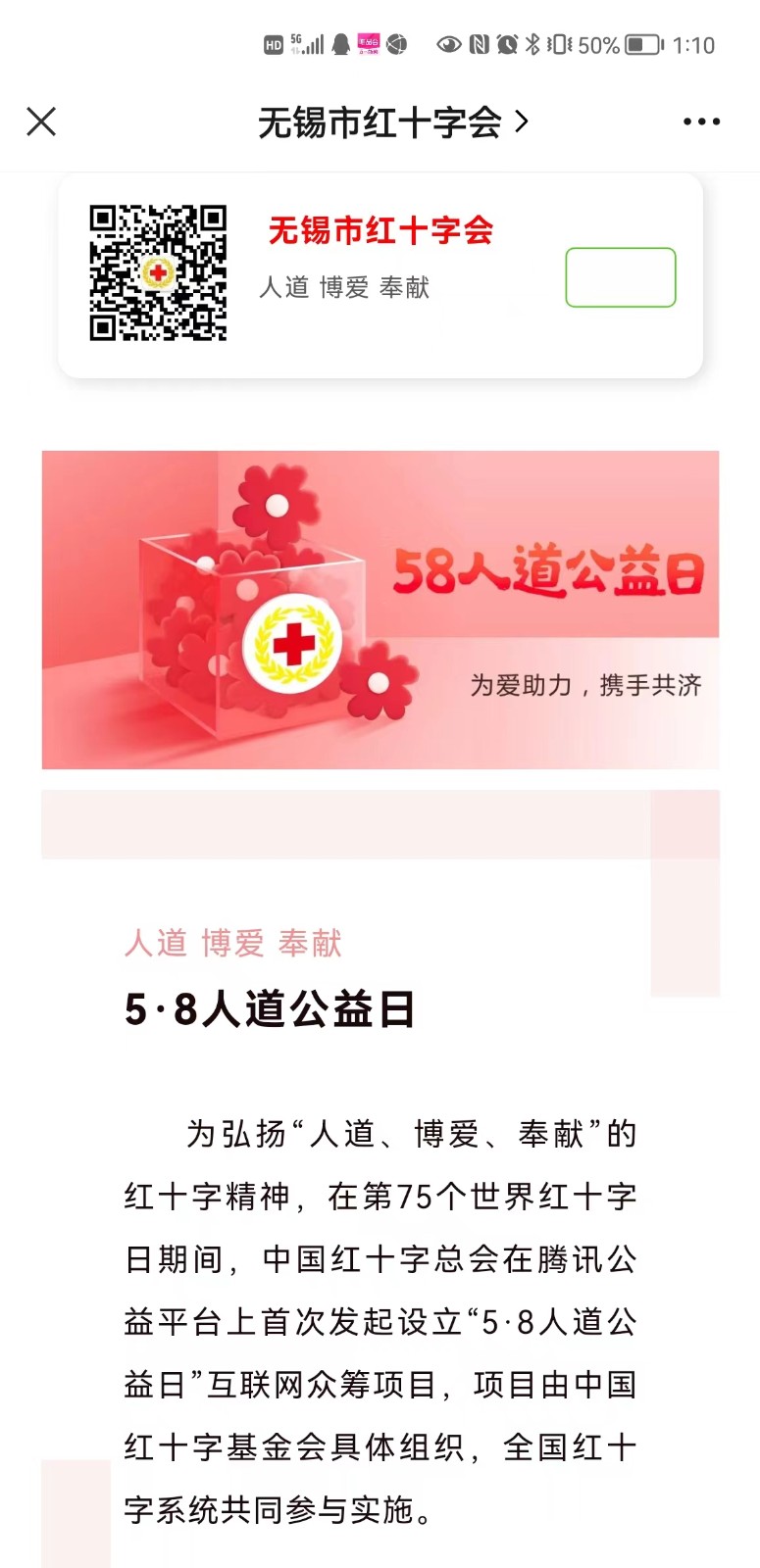Open the 无锡市红十字会 account card
The image size is (760, 1568).
click(380, 231)
